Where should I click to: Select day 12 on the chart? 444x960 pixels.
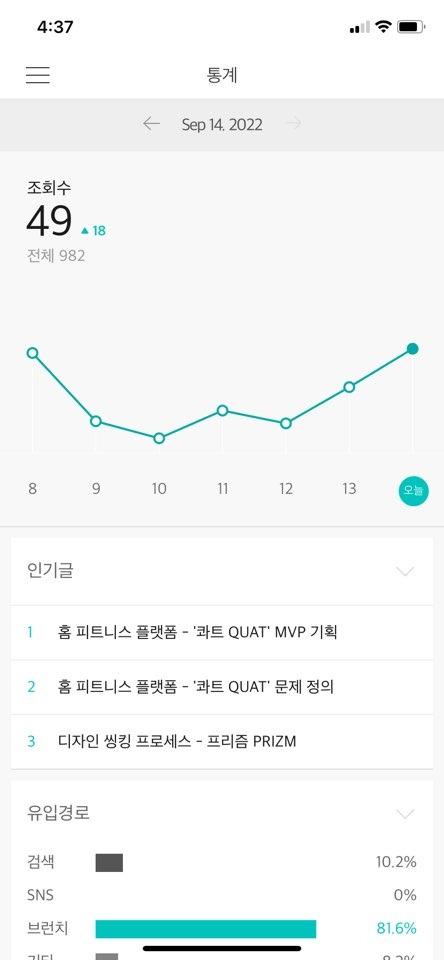pos(285,489)
